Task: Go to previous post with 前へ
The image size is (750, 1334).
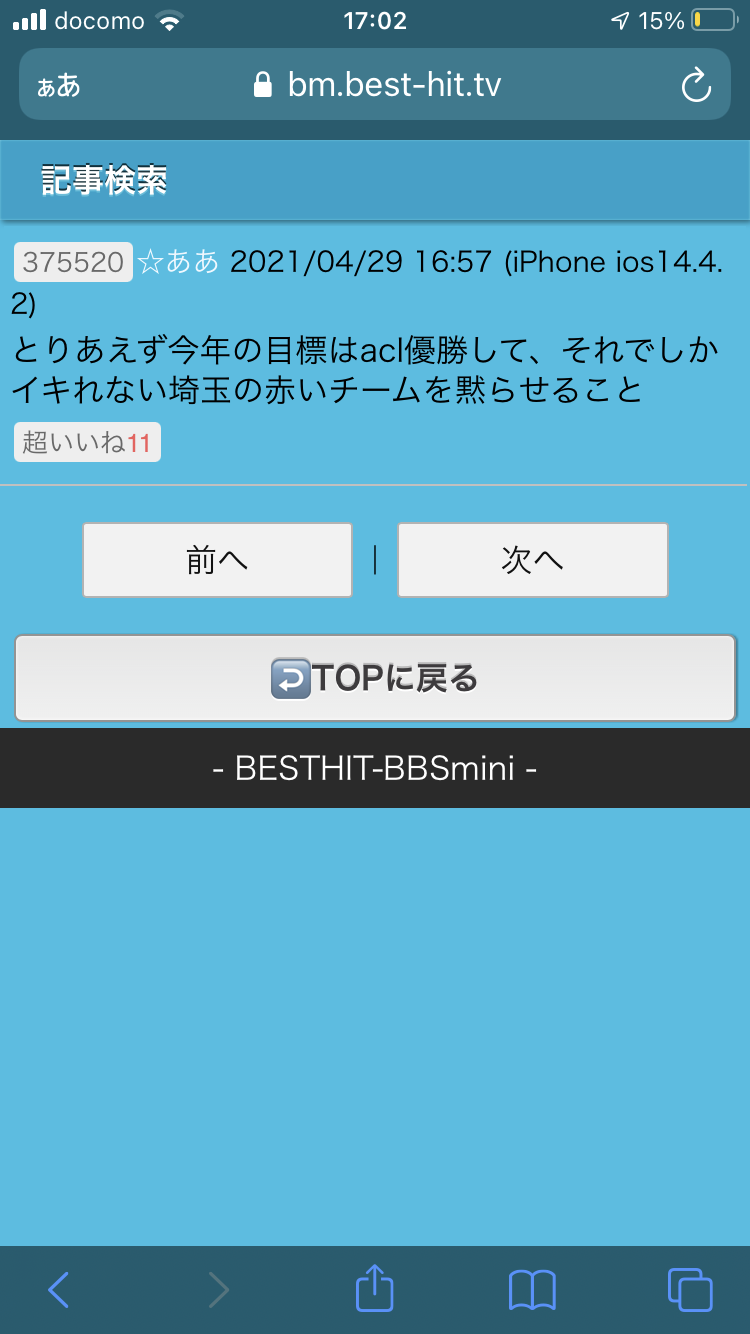Action: pos(217,560)
